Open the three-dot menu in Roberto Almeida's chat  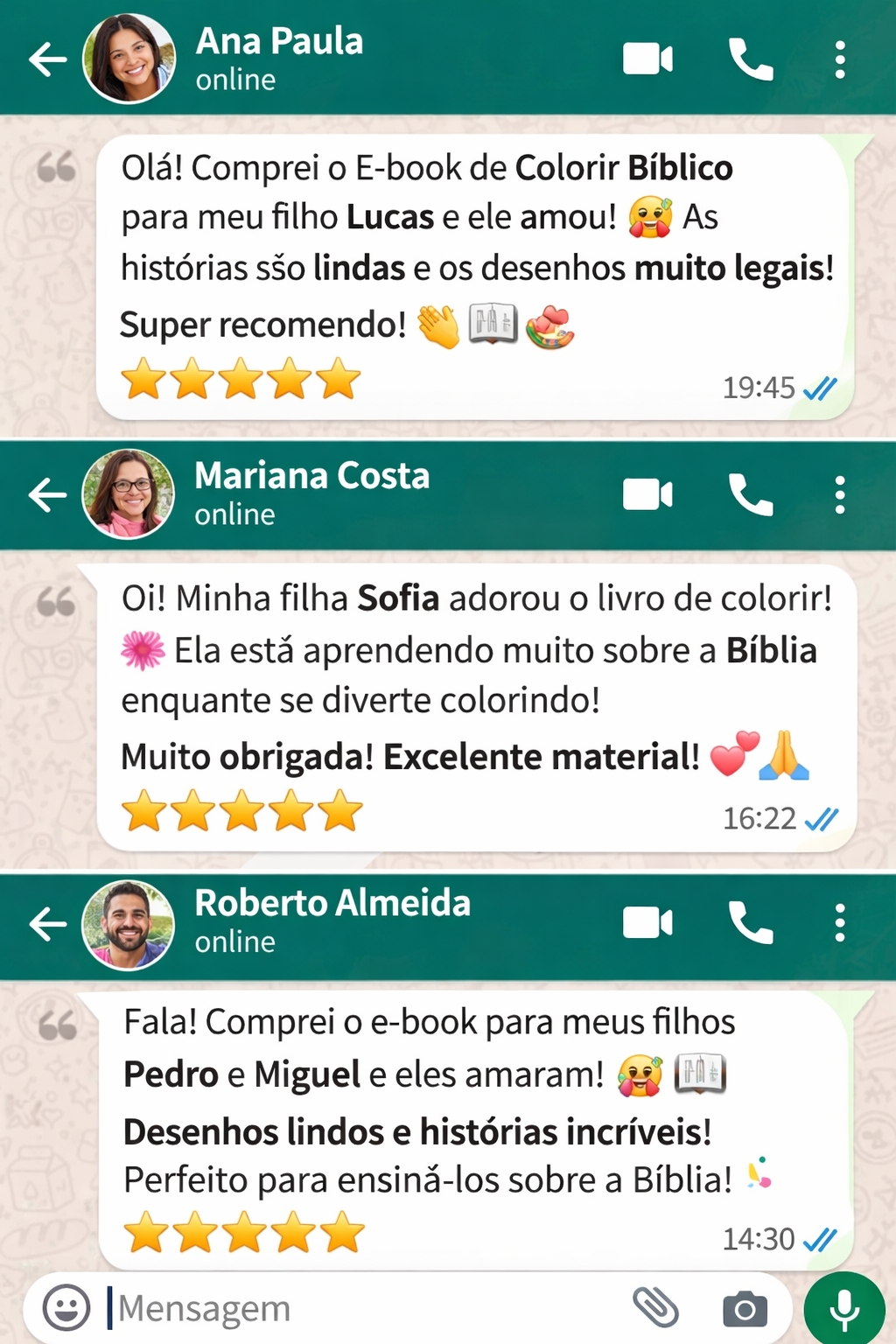[x=839, y=922]
